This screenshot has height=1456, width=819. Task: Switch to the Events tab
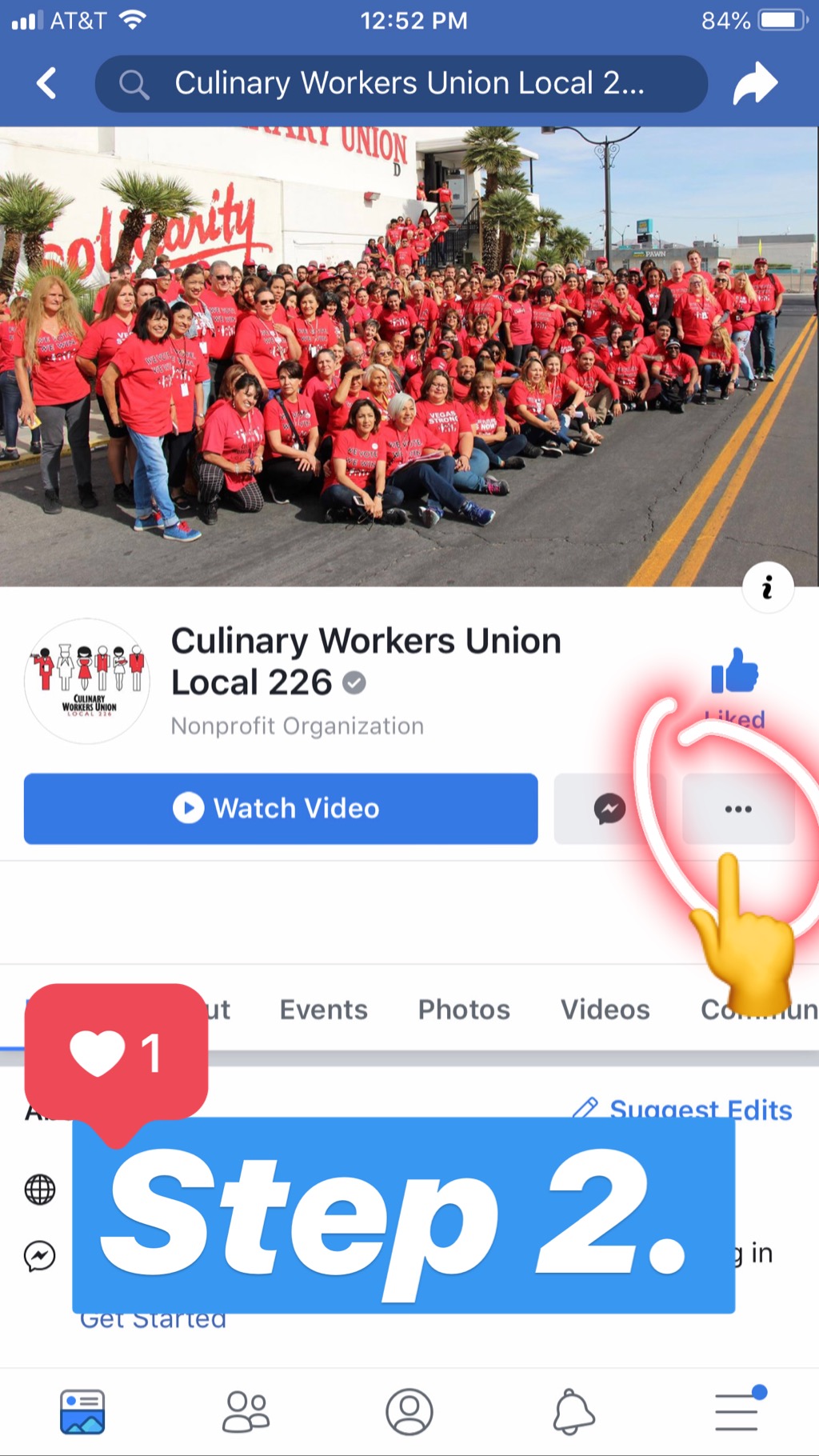click(x=323, y=1010)
